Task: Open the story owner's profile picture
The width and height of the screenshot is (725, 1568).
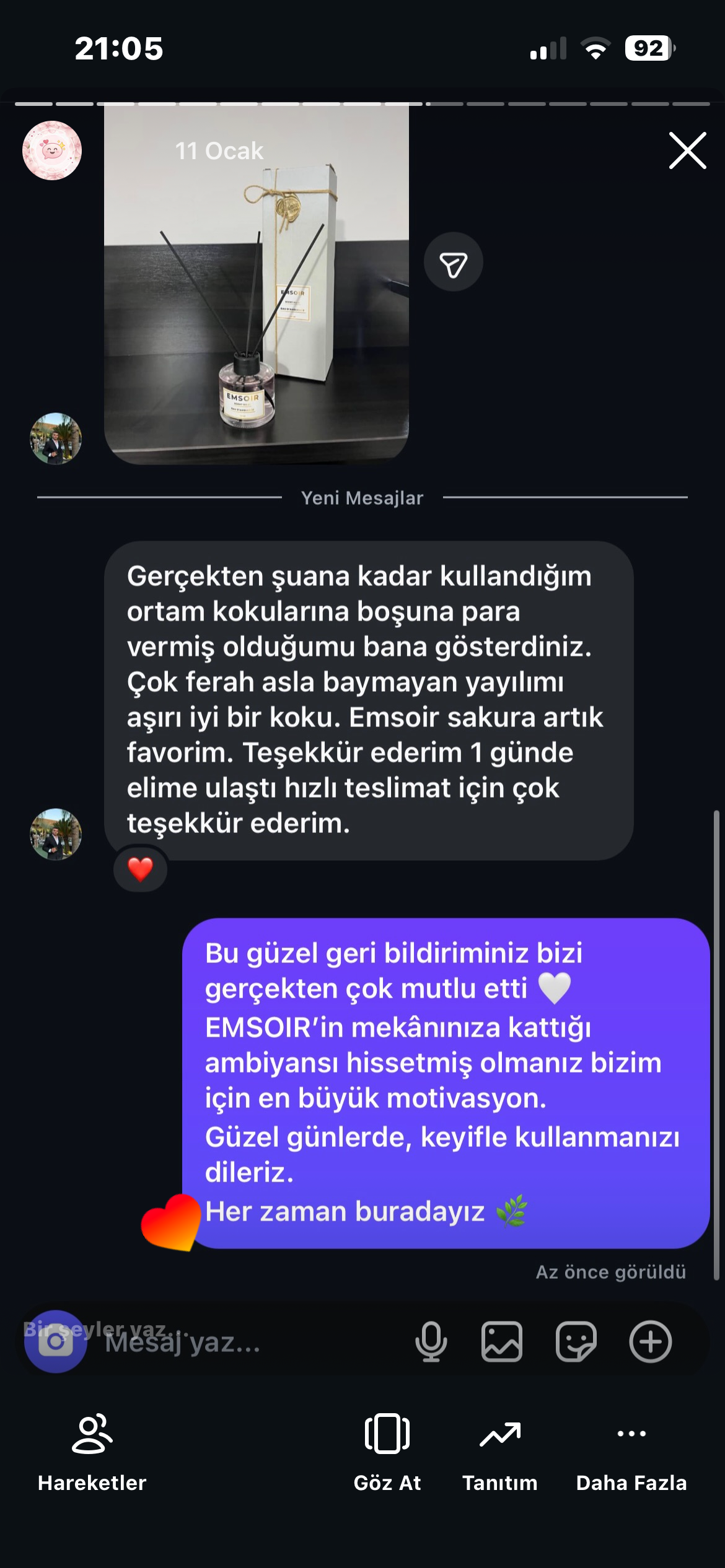Action: click(52, 150)
